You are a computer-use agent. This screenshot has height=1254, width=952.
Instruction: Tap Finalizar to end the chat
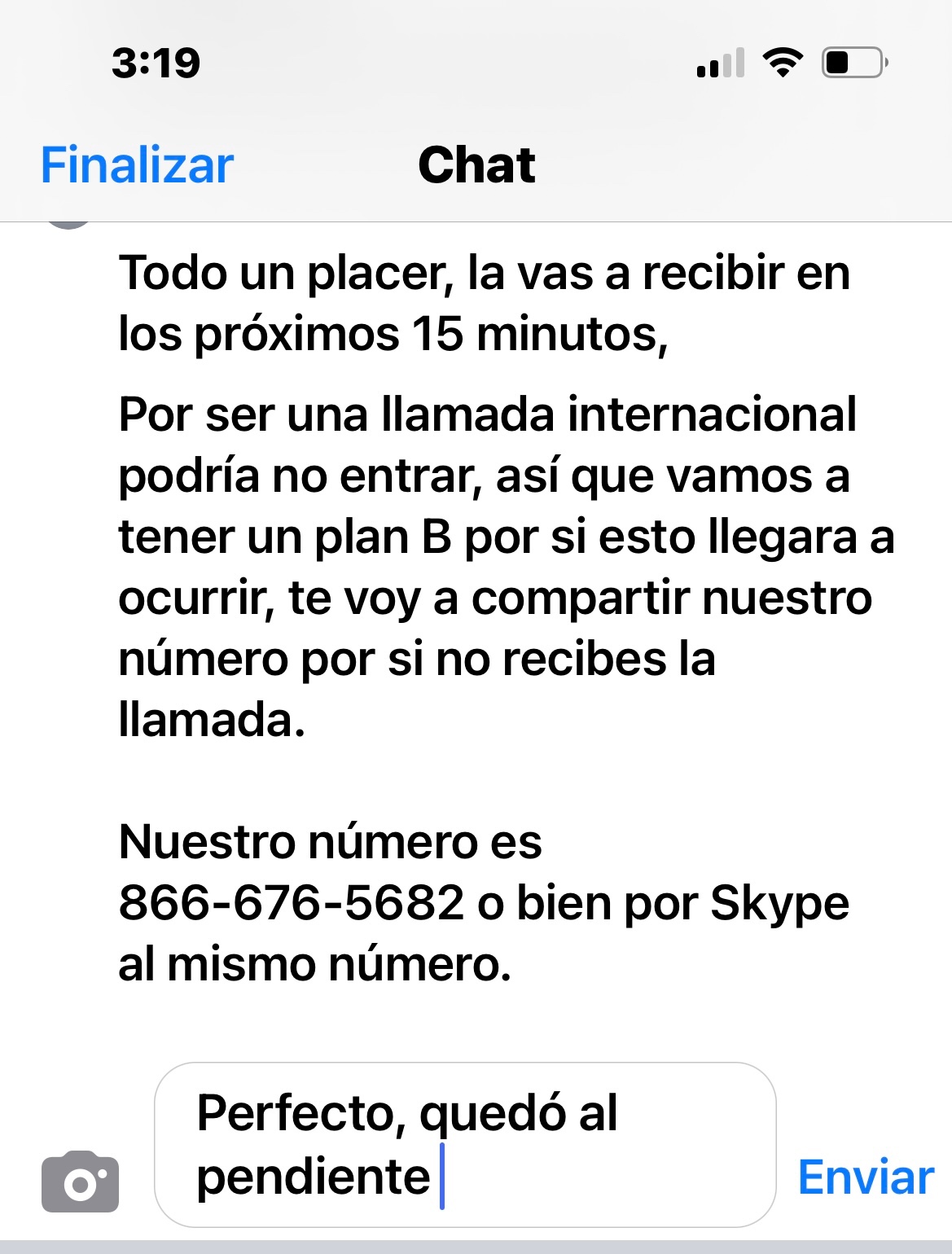[x=137, y=165]
